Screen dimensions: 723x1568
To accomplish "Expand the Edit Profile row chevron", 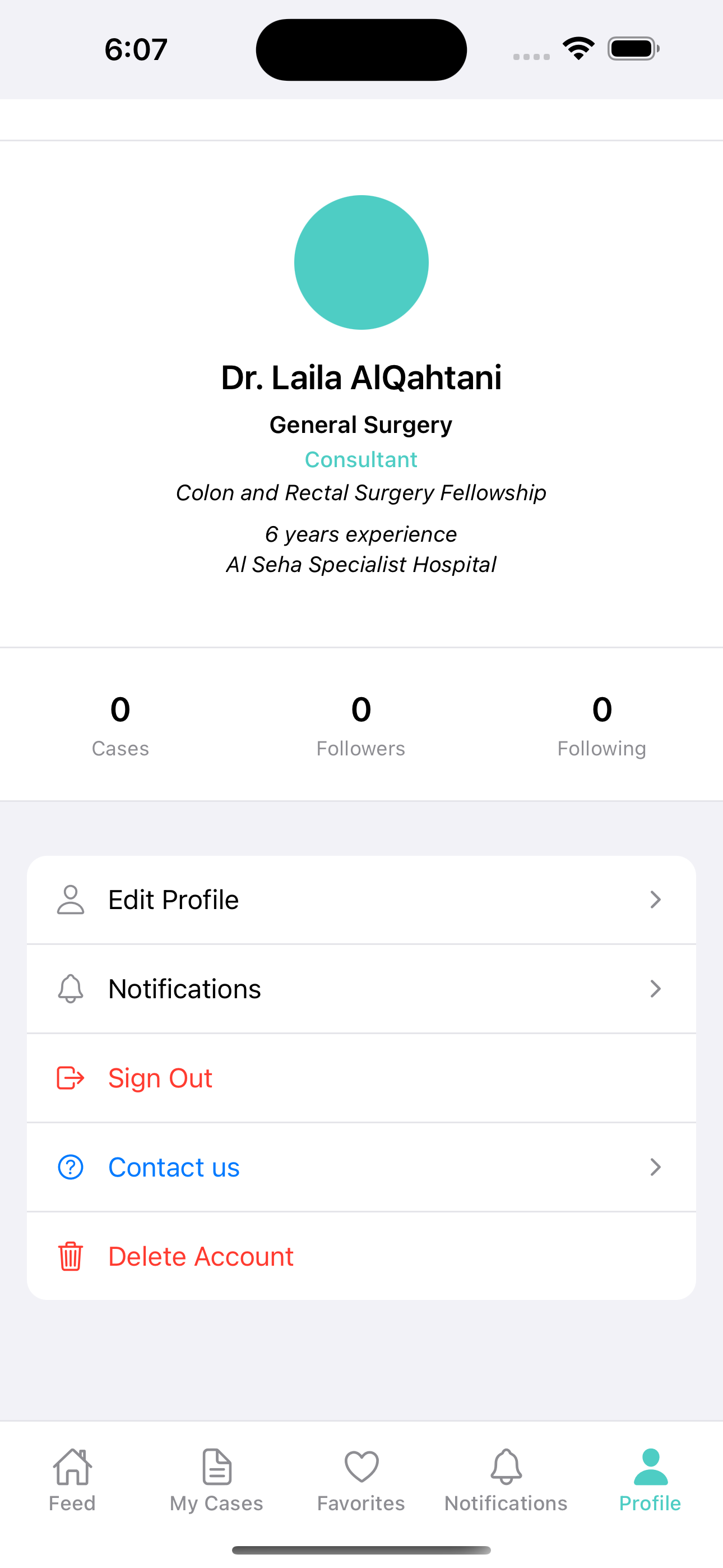I will pos(655,899).
